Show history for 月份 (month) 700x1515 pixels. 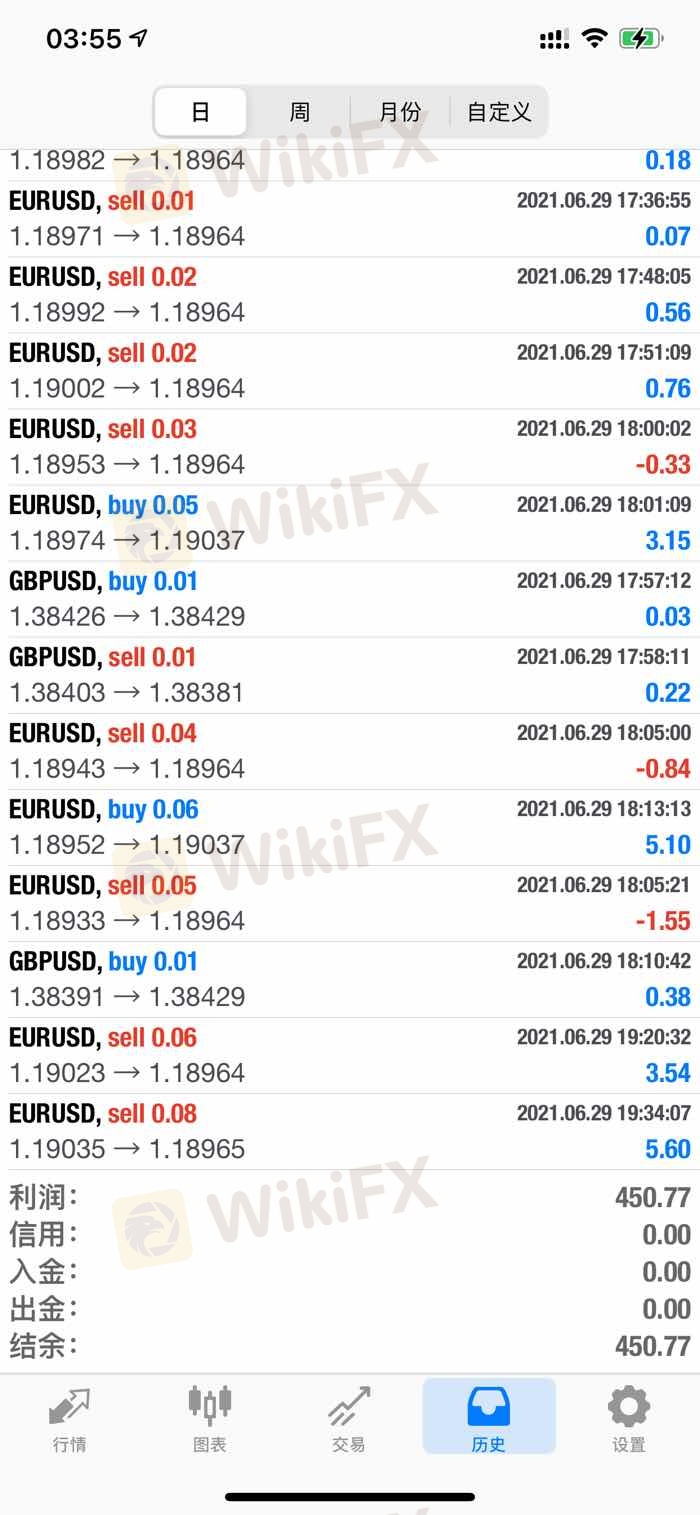point(399,111)
